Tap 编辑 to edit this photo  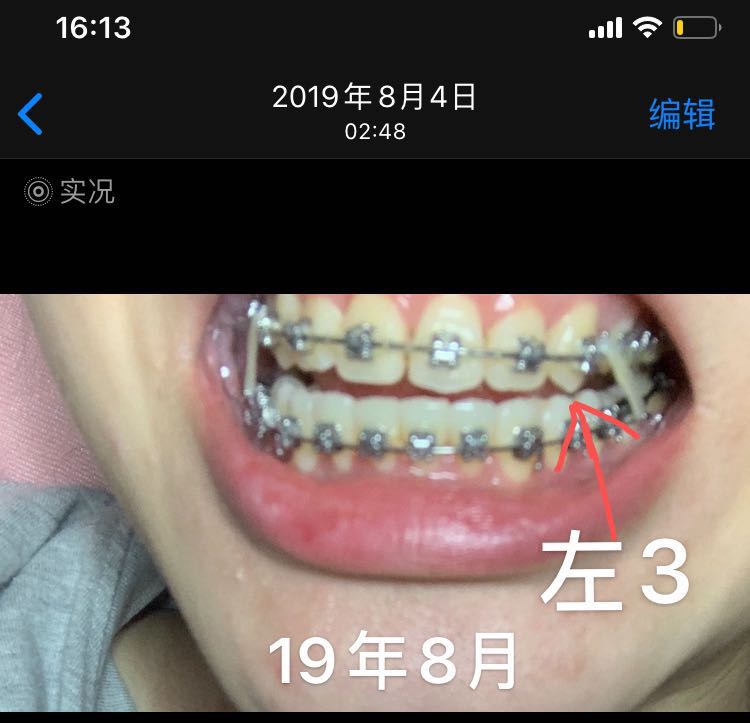[x=682, y=114]
